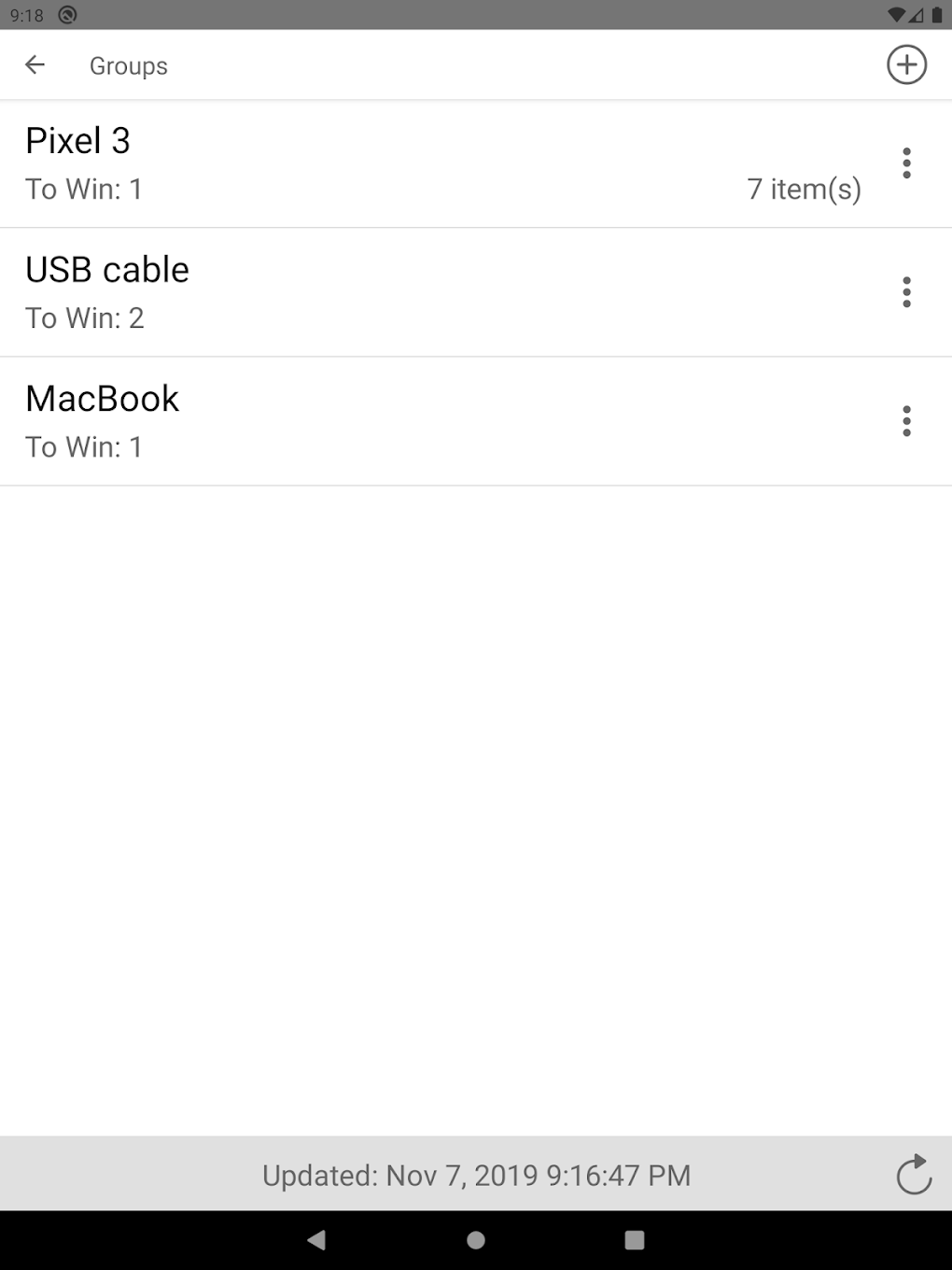Refresh the updated data
Screen dimensions: 952x1270
click(914, 1175)
